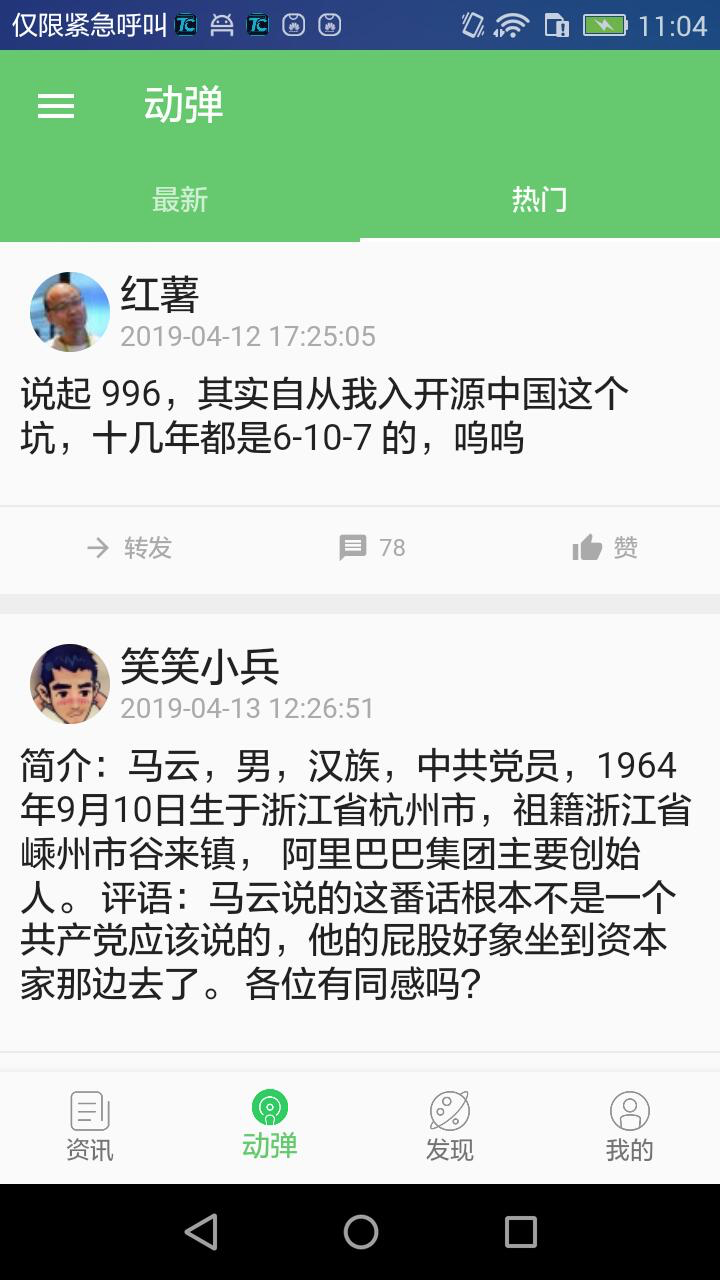
Task: Open 笑笑小兵's profile avatar
Action: [x=70, y=684]
